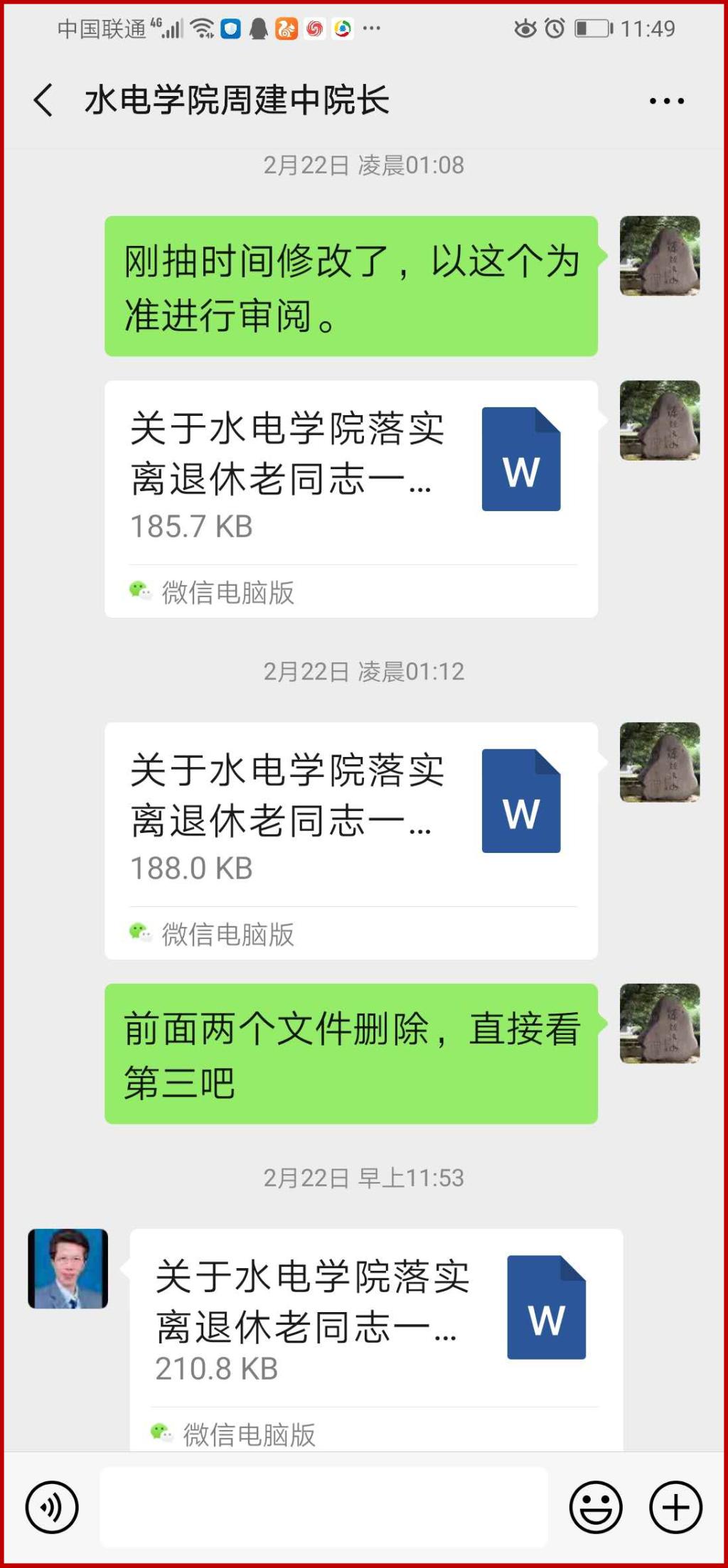The width and height of the screenshot is (728, 1568).
Task: Open the emoji picker
Action: tap(596, 1507)
